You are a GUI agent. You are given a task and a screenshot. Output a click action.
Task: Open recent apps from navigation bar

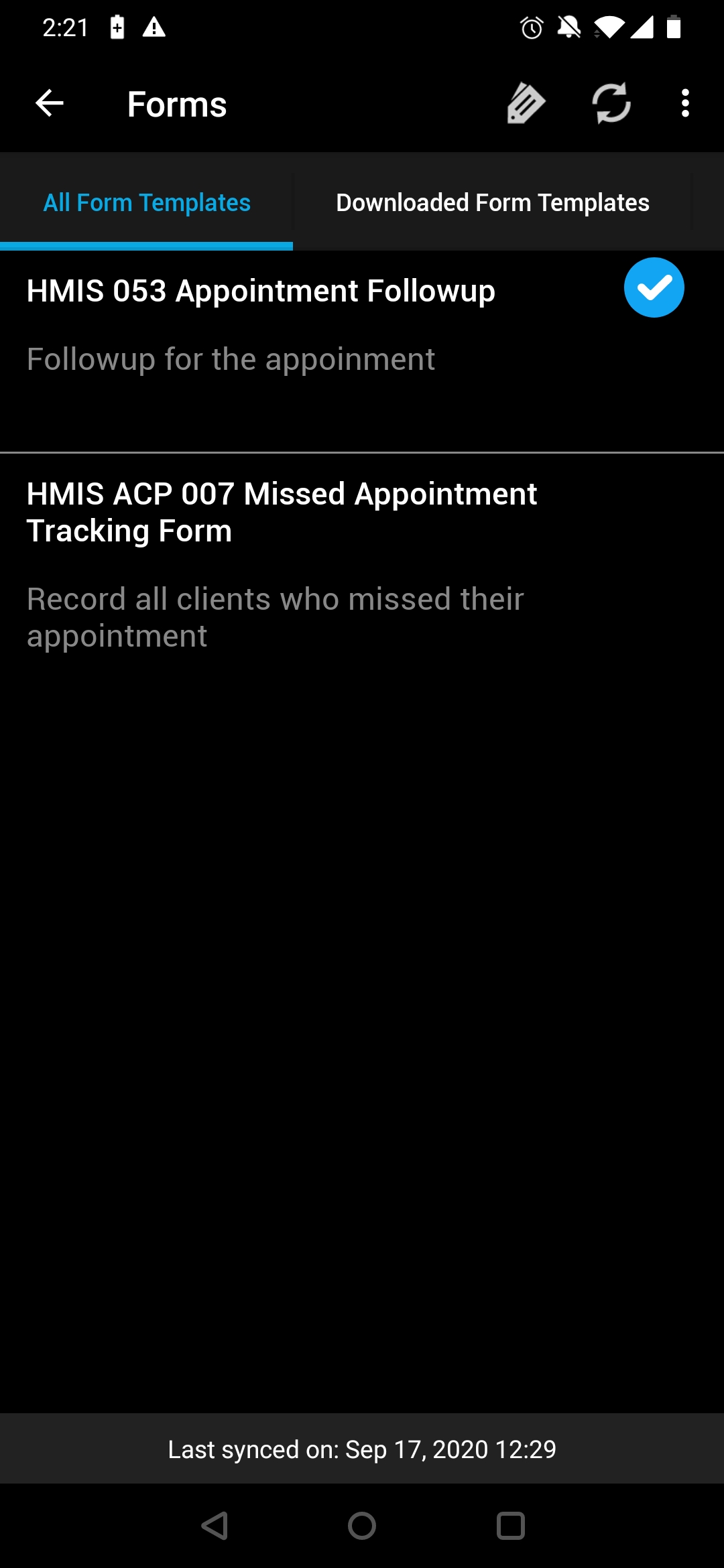click(x=511, y=1526)
